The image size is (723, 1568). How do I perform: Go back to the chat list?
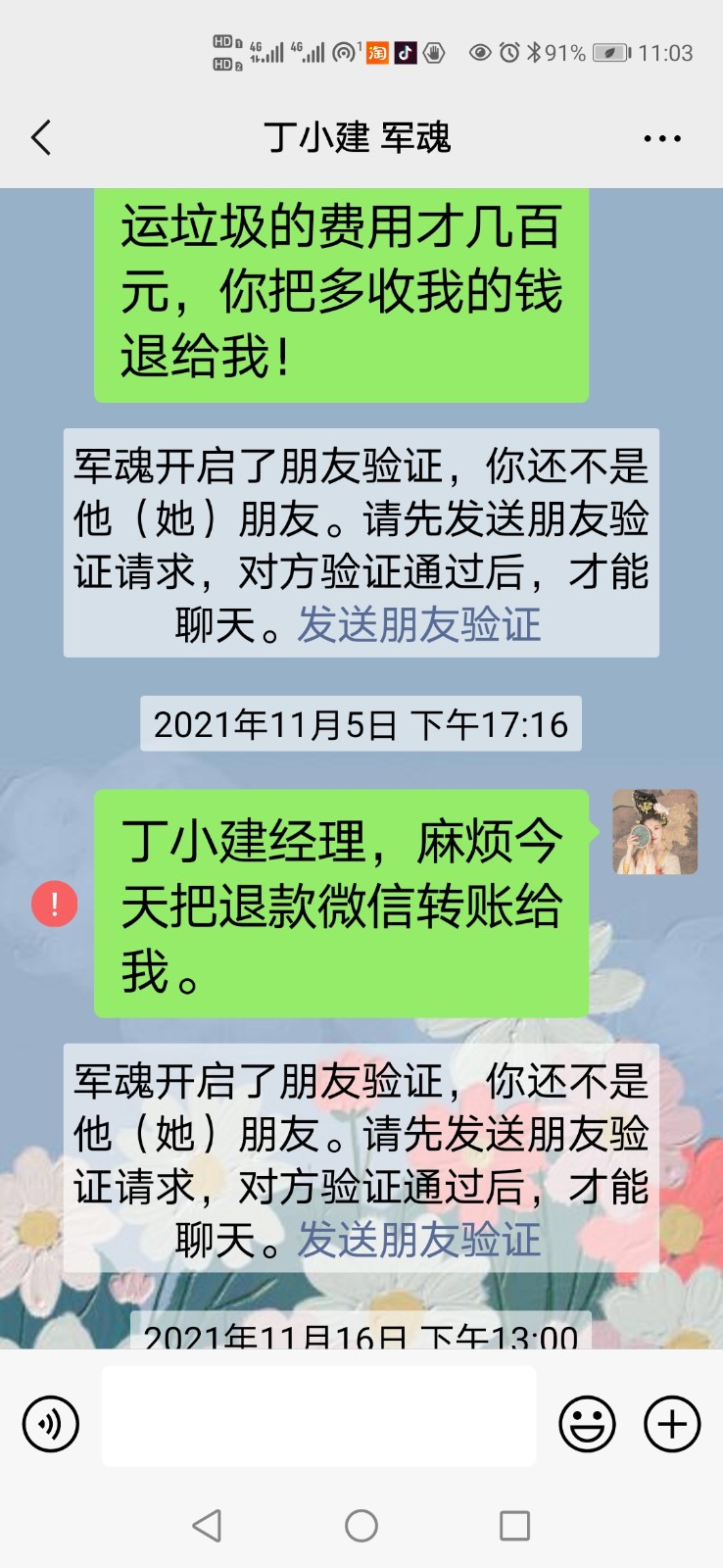[x=41, y=138]
